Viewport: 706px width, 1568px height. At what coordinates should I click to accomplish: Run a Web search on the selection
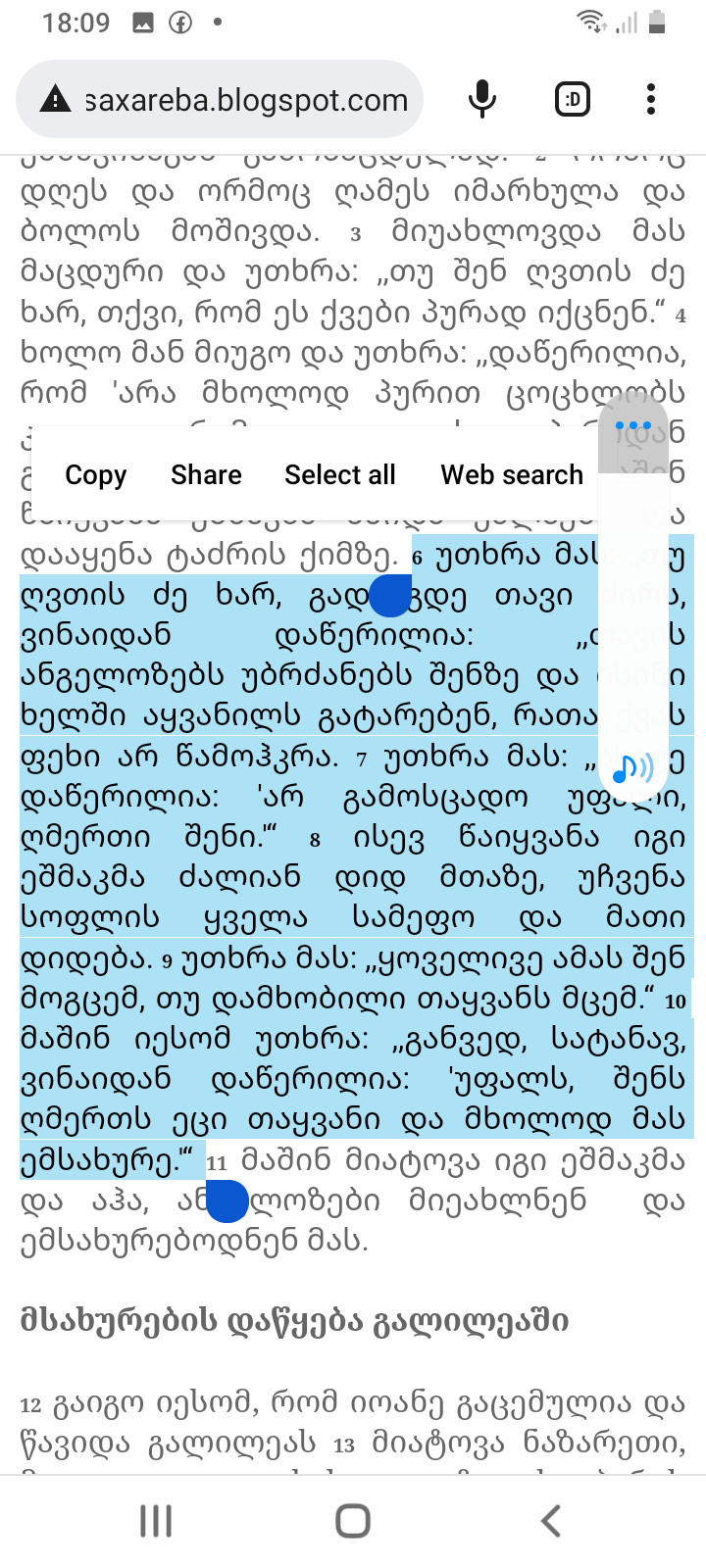512,475
